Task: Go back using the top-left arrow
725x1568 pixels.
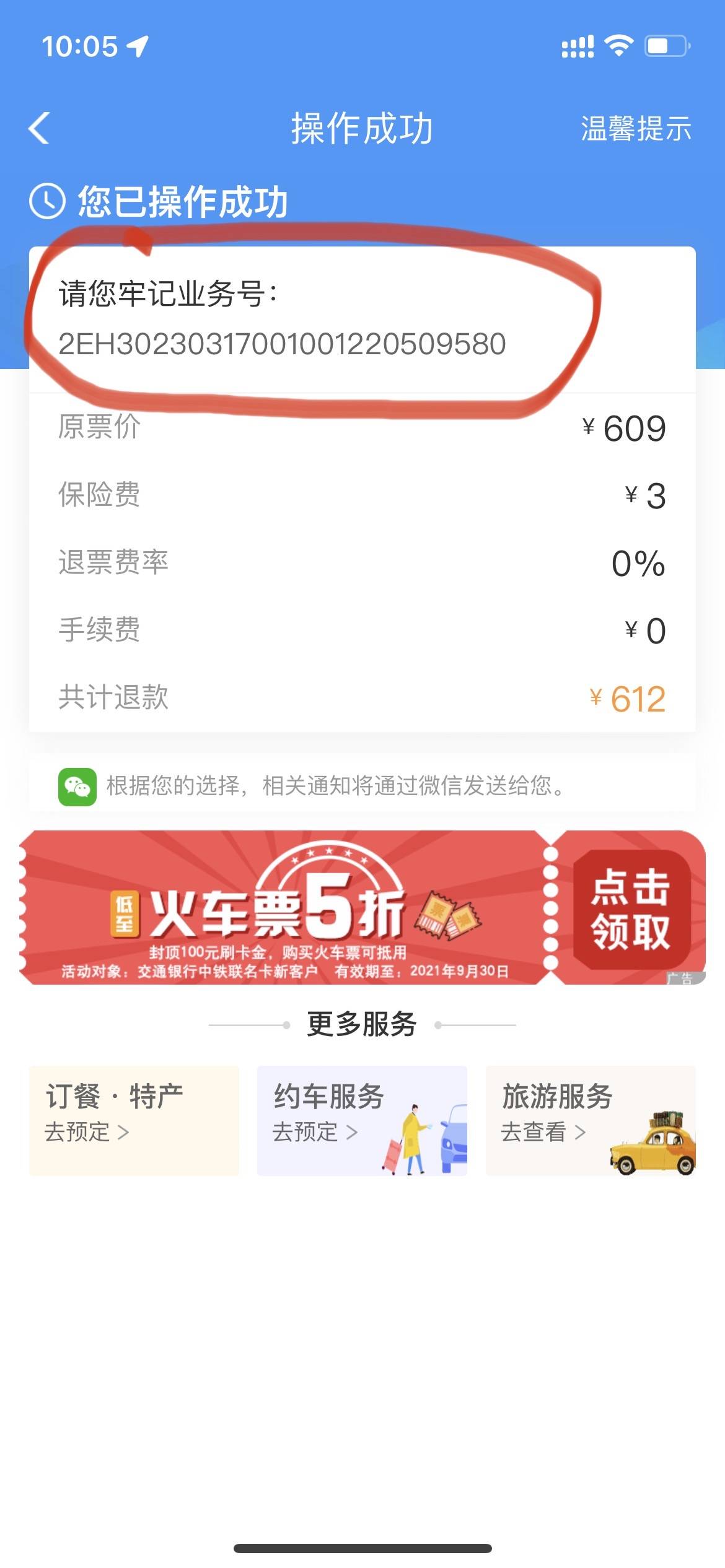Action: 39,128
